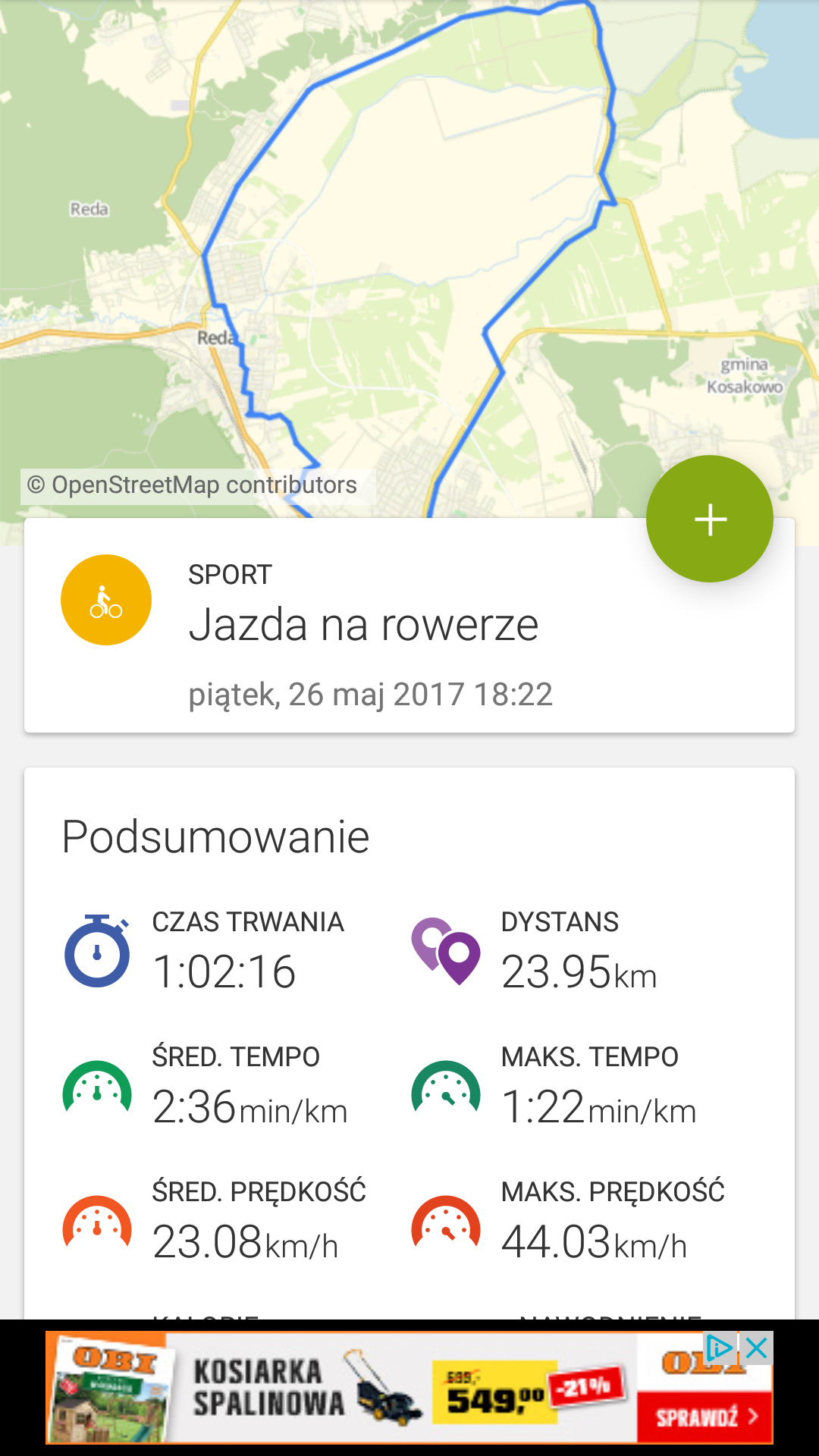The image size is (819, 1456).
Task: Close the OBI advertisement banner
Action: 757,1348
